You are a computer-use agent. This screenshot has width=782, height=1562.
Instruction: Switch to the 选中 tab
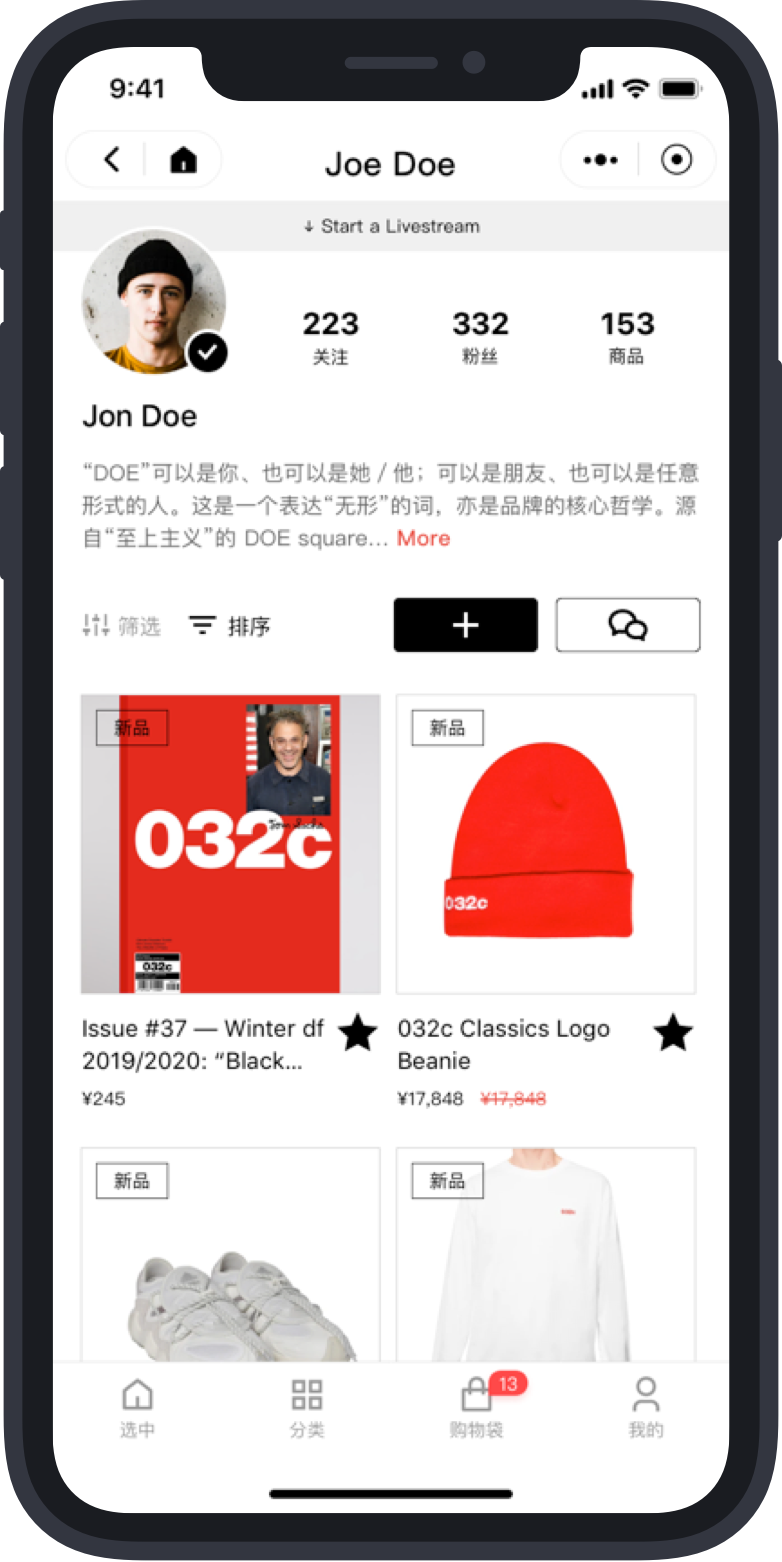(x=137, y=1408)
